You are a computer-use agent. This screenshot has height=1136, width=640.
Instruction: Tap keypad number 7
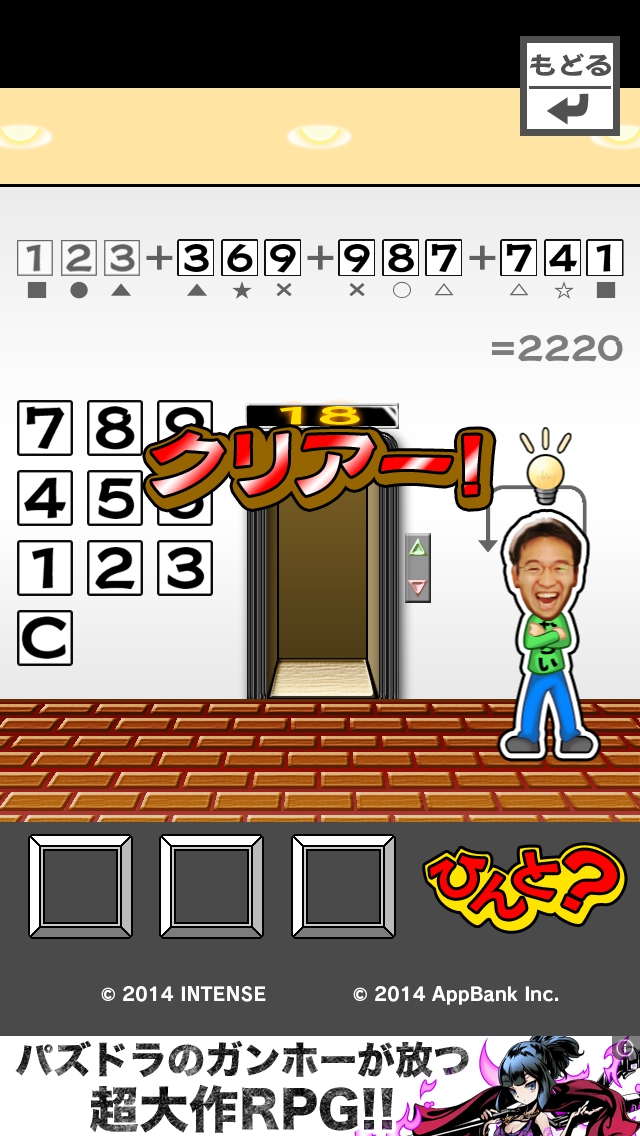(45, 429)
